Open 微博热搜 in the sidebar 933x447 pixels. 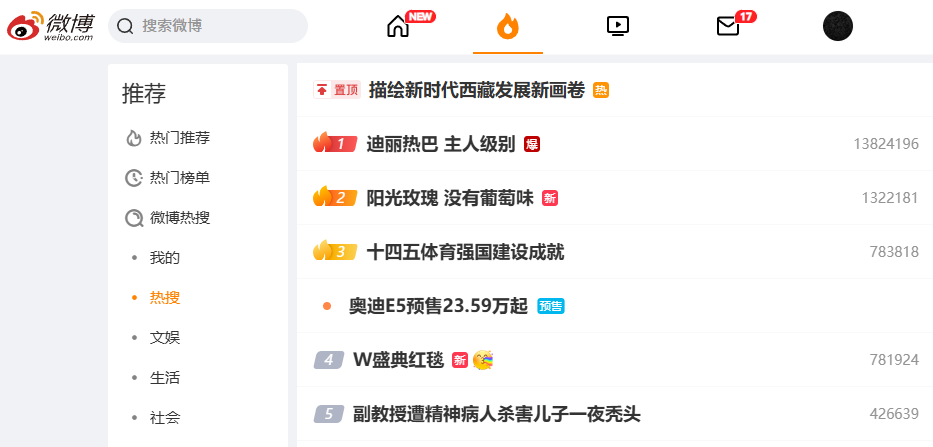coord(179,218)
